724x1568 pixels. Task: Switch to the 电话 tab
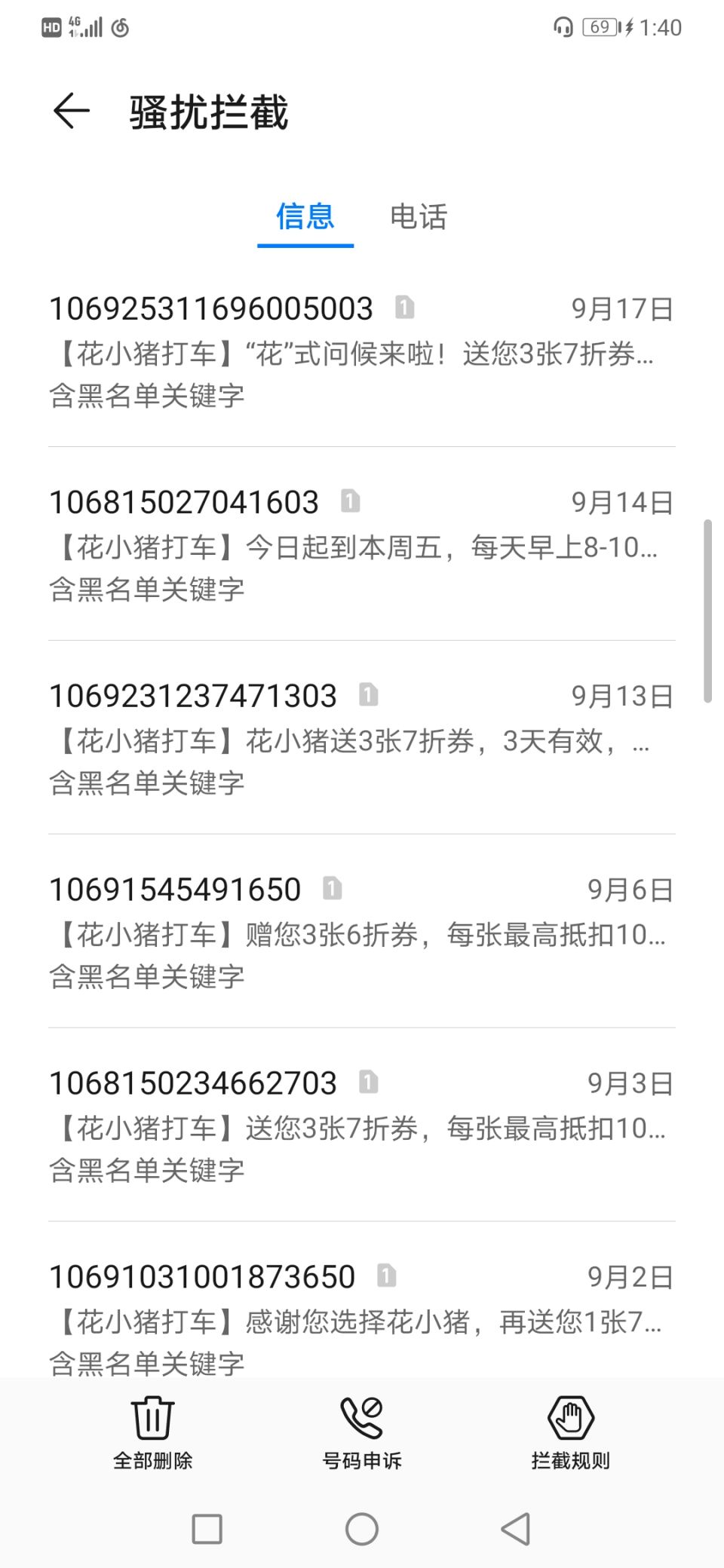pos(419,217)
